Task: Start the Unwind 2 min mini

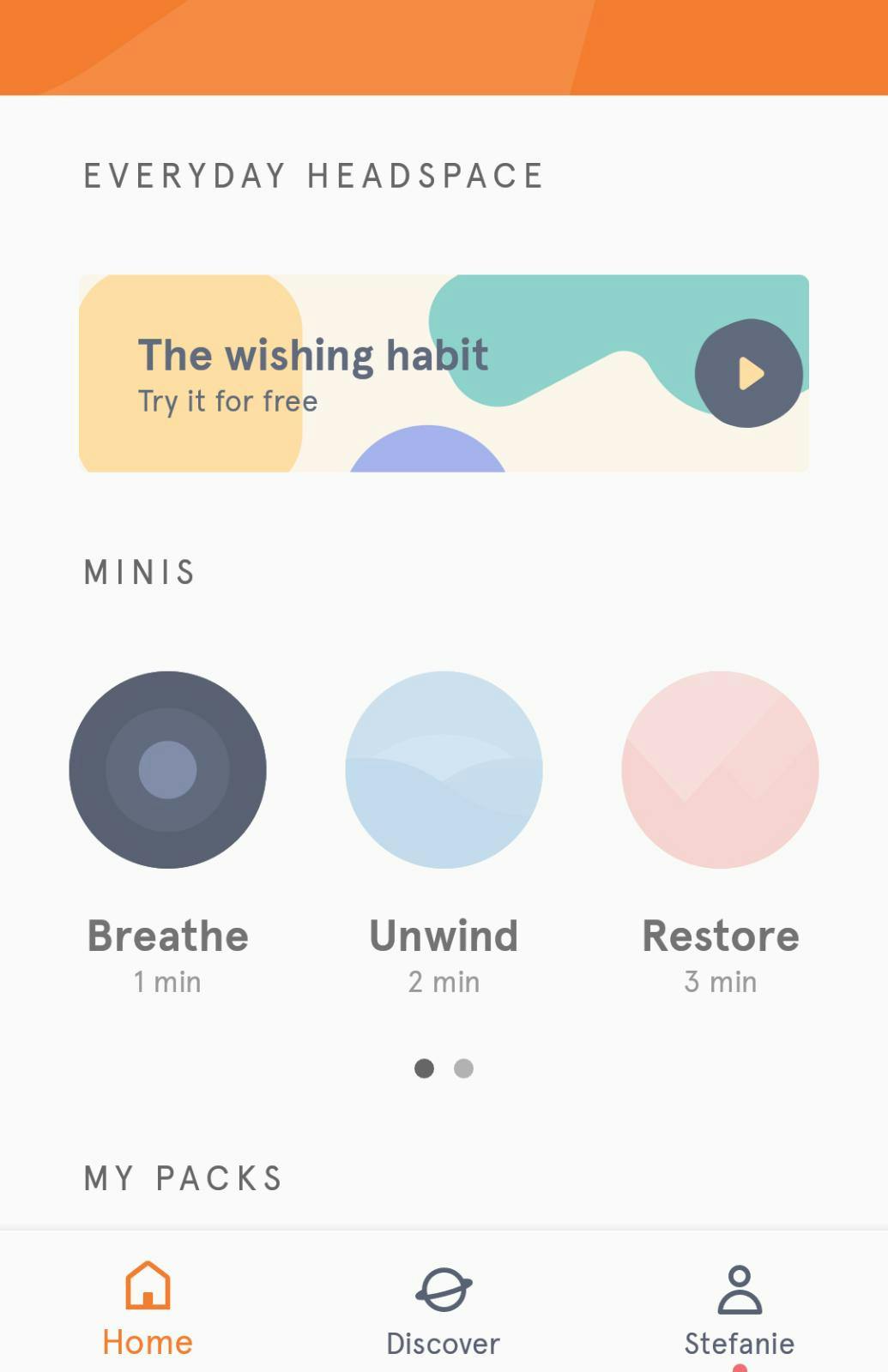Action: (444, 770)
